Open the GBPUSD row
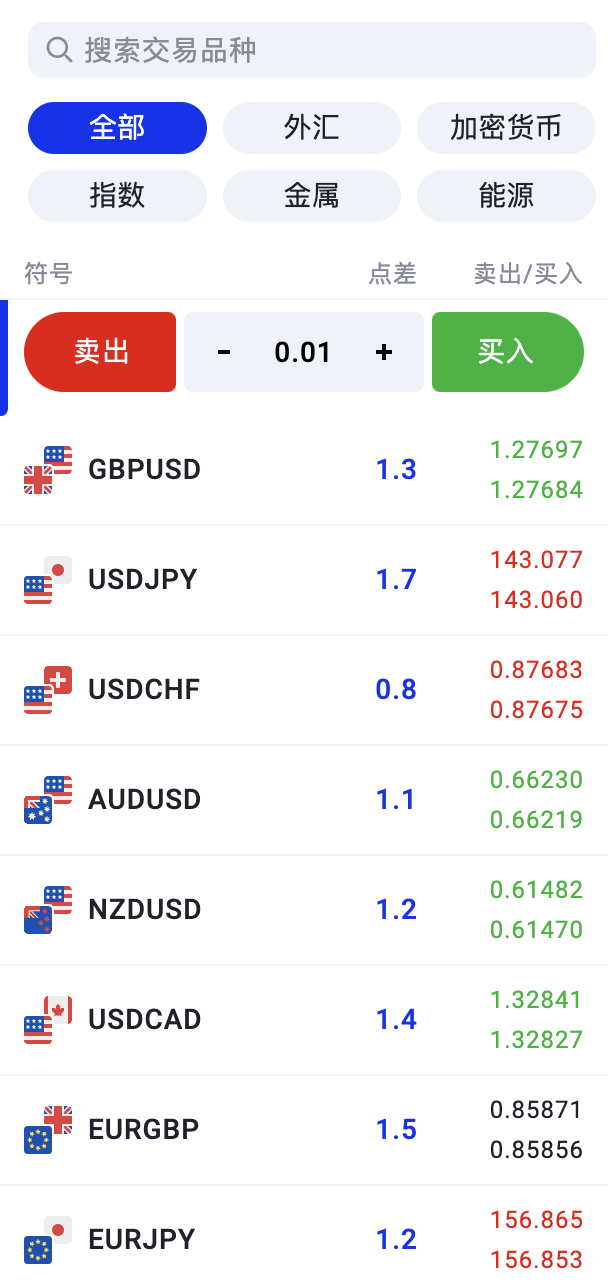This screenshot has height=1284, width=612. (x=304, y=470)
